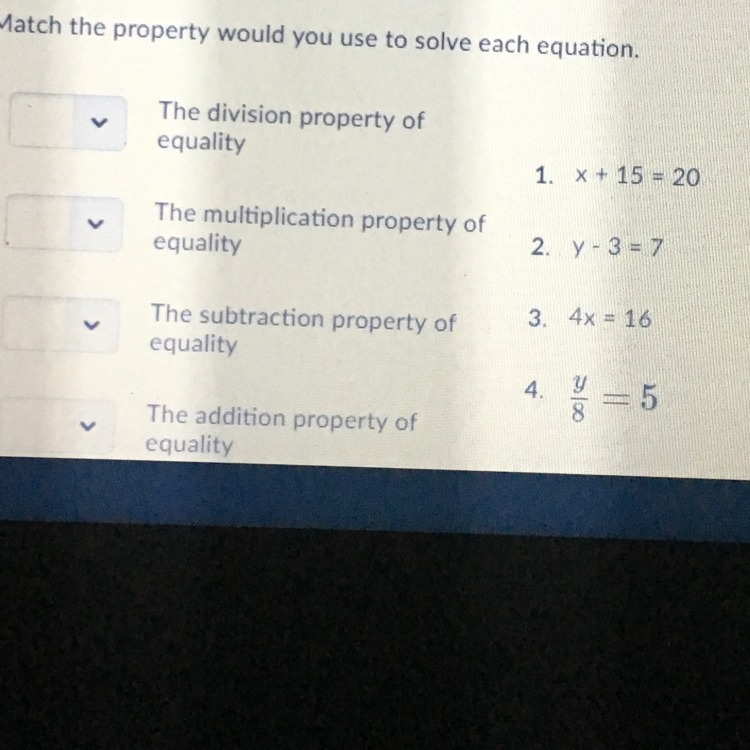The image size is (750, 750).
Task: Open dropdown for multiplication property of equality
Action: pyautogui.click(x=64, y=223)
